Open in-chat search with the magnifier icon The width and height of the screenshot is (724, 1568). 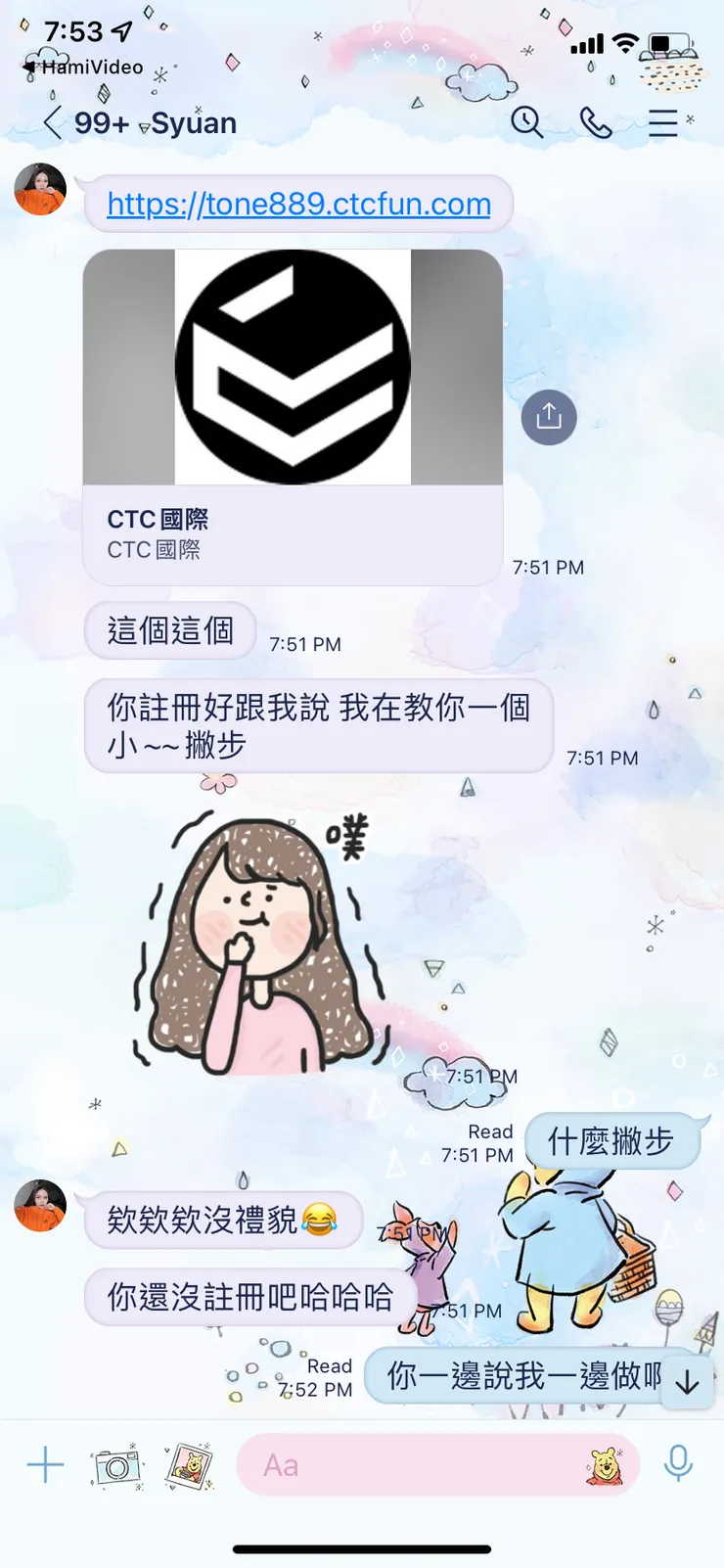tap(527, 123)
